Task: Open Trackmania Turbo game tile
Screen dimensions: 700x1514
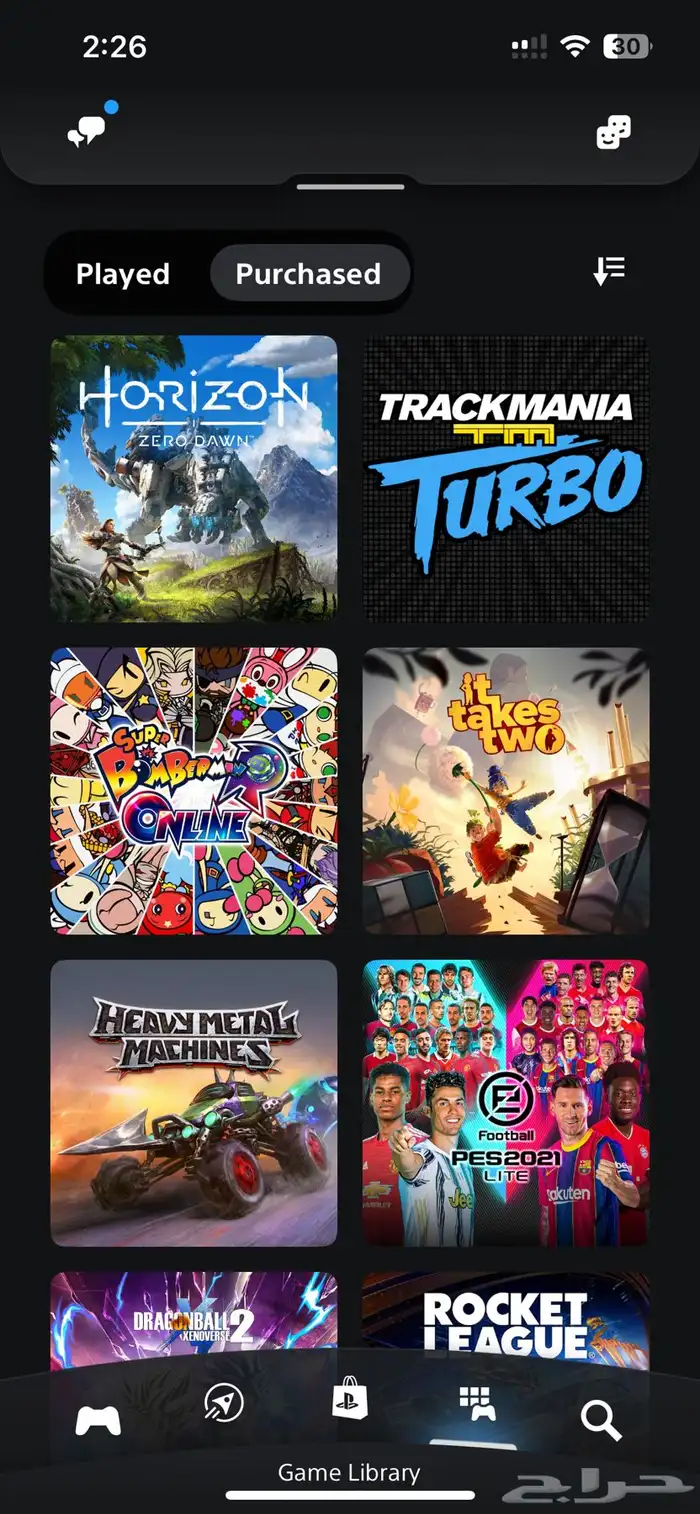Action: pos(506,478)
